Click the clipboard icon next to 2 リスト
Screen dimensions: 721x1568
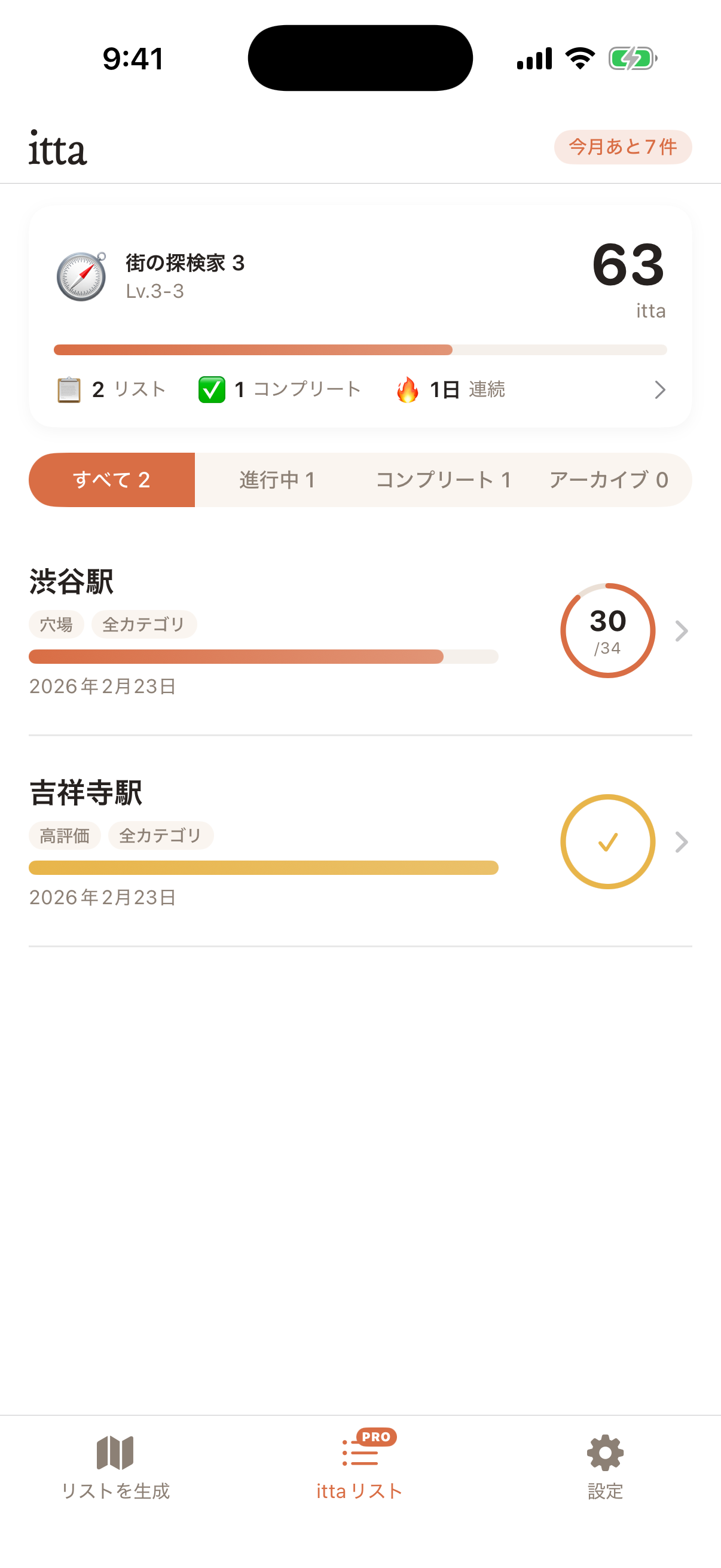pos(69,389)
